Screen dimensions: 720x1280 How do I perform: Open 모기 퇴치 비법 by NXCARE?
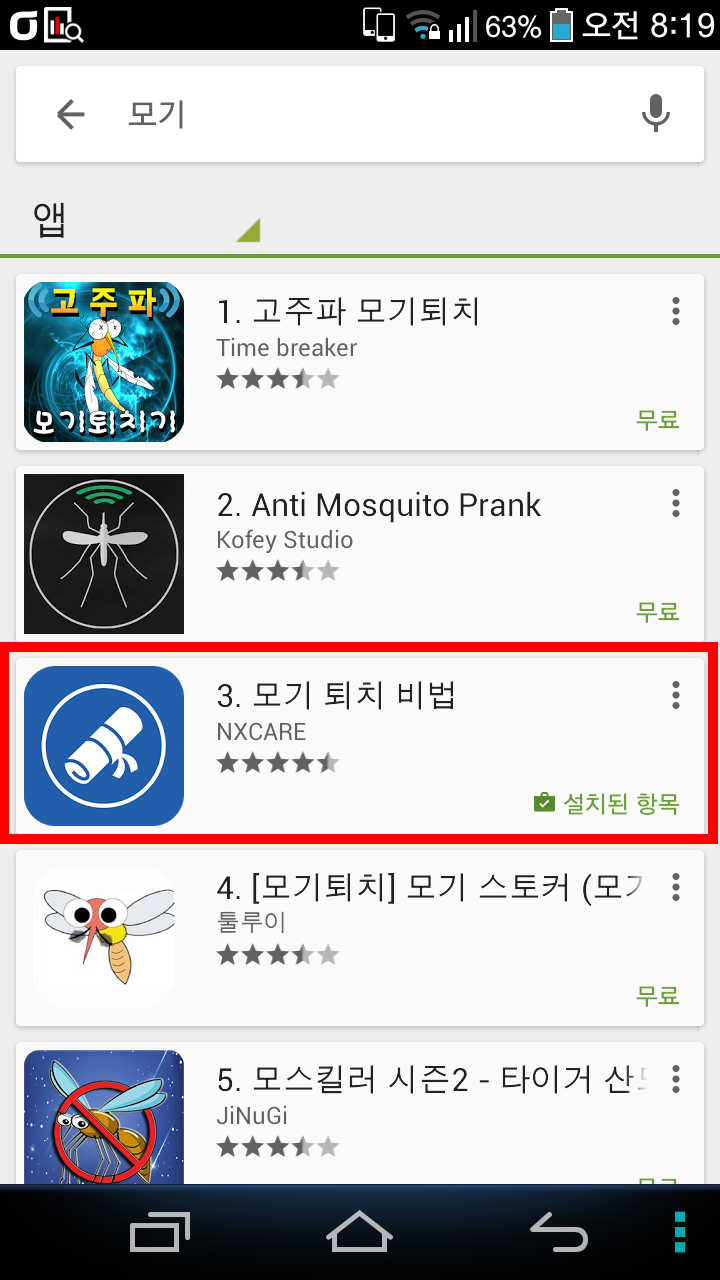[360, 745]
